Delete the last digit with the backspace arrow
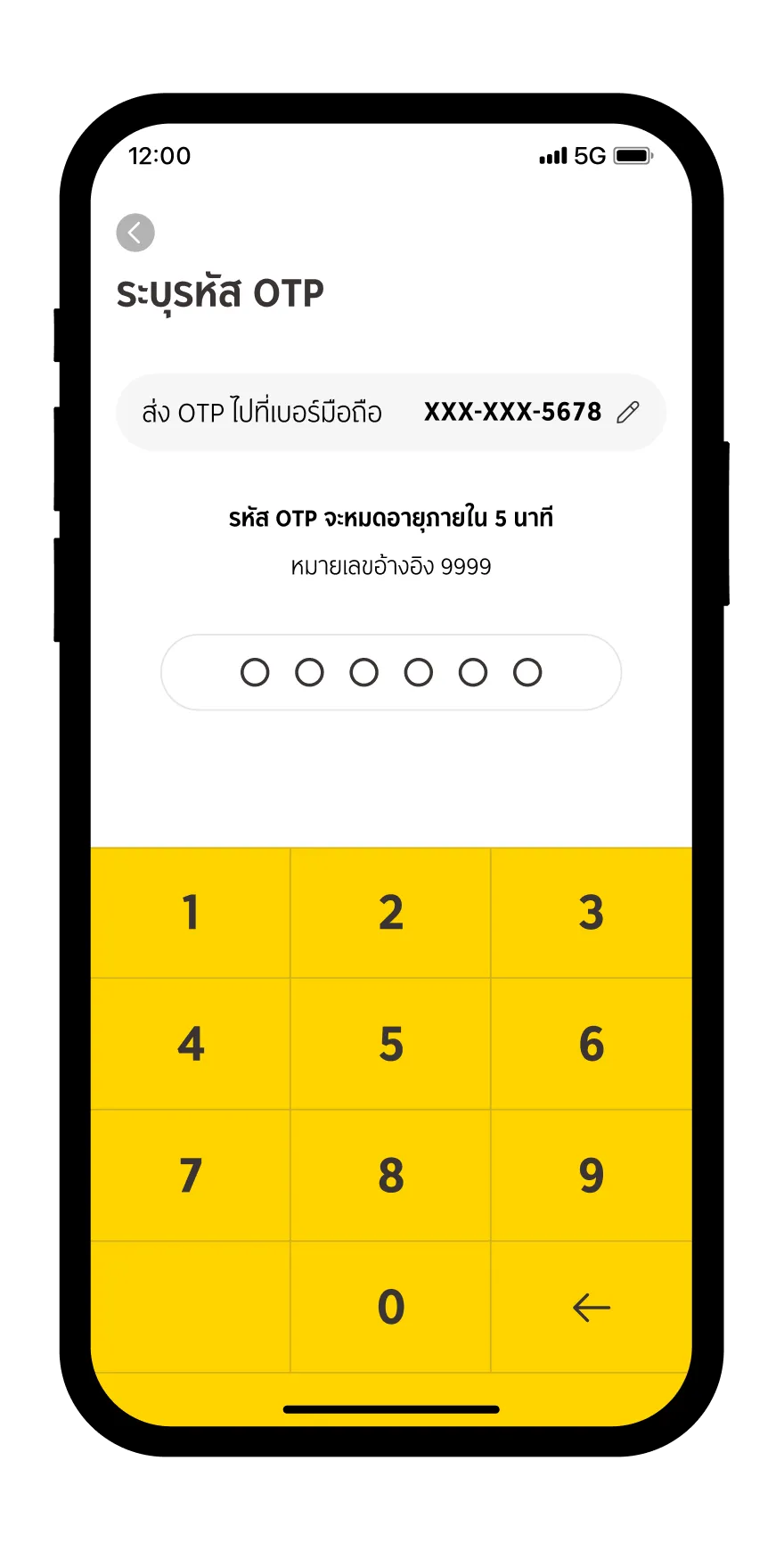784x1551 pixels. [592, 1308]
